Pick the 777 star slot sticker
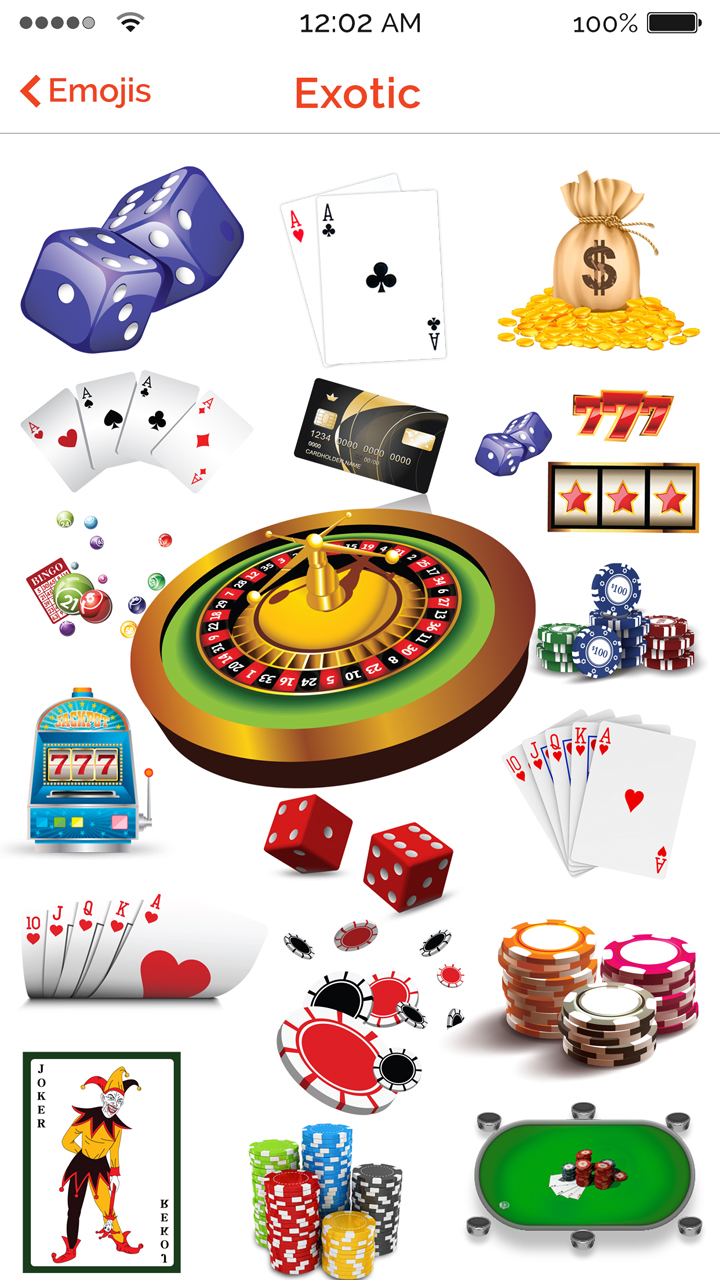The height and width of the screenshot is (1280, 720). [x=622, y=462]
